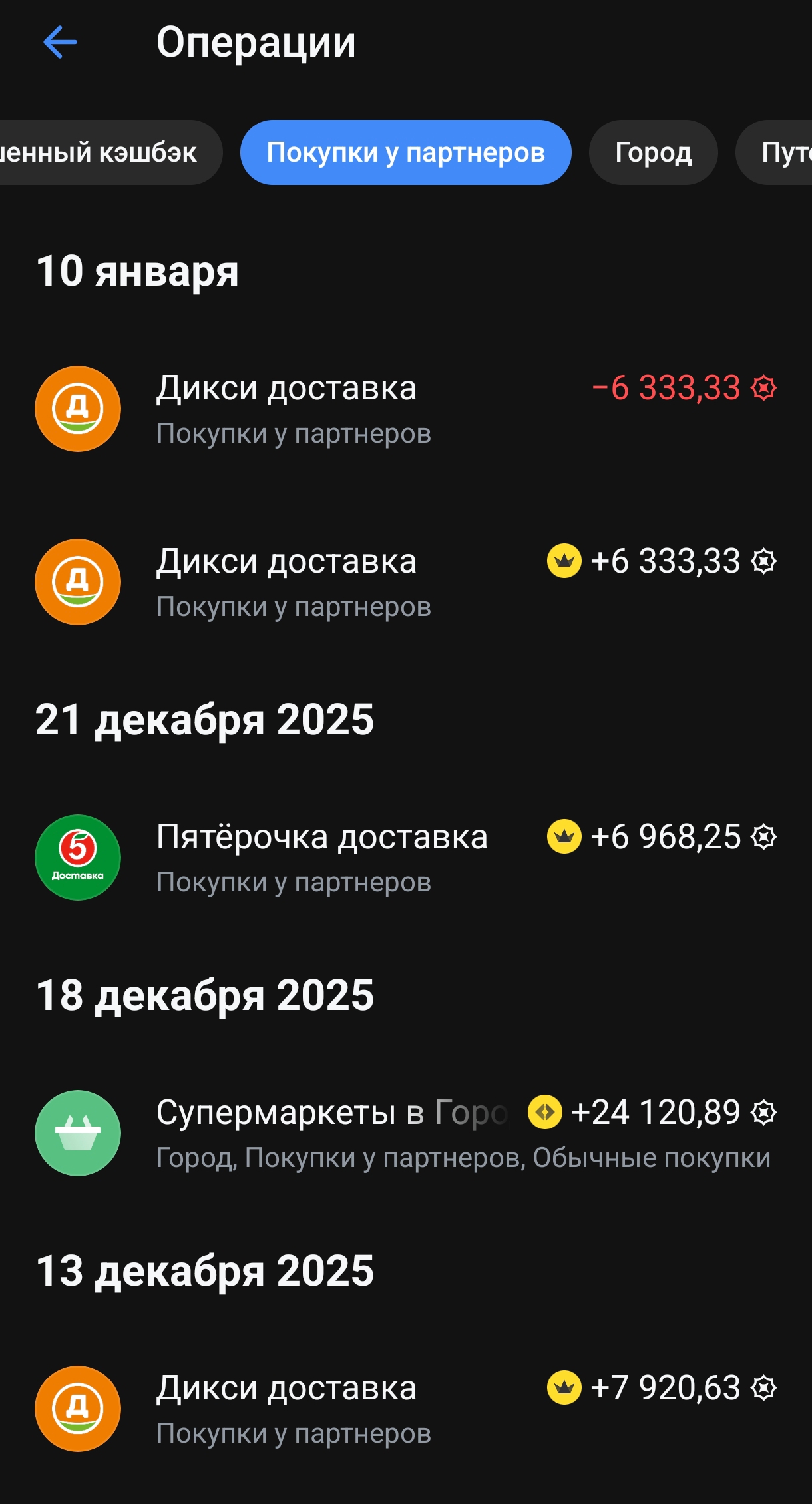This screenshot has width=812, height=1504.
Task: Show details of Дикси доставка +7 920,63
Action: pyautogui.click(x=406, y=1409)
